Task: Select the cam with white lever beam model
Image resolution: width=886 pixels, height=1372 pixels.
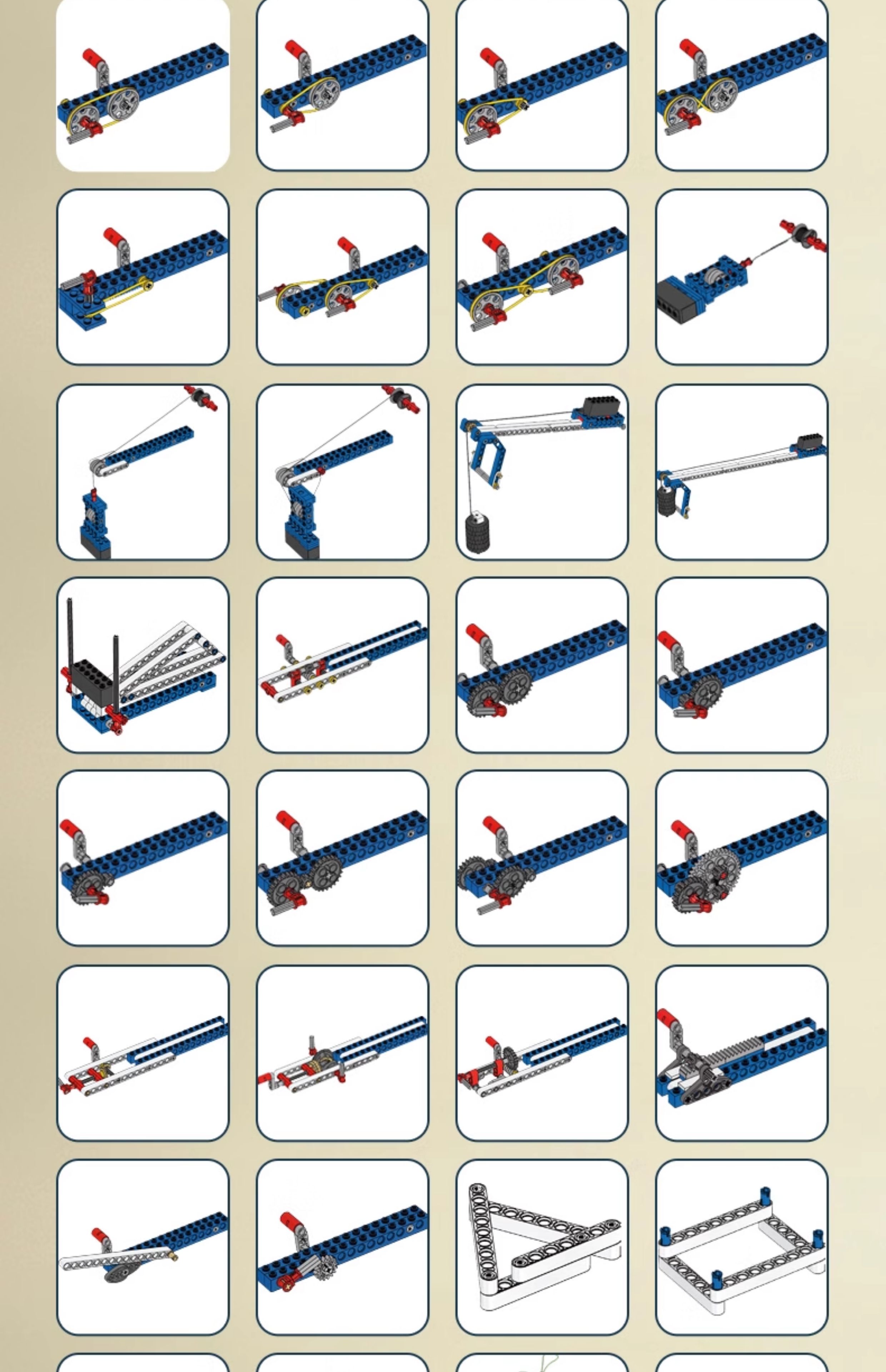Action: click(x=143, y=1247)
